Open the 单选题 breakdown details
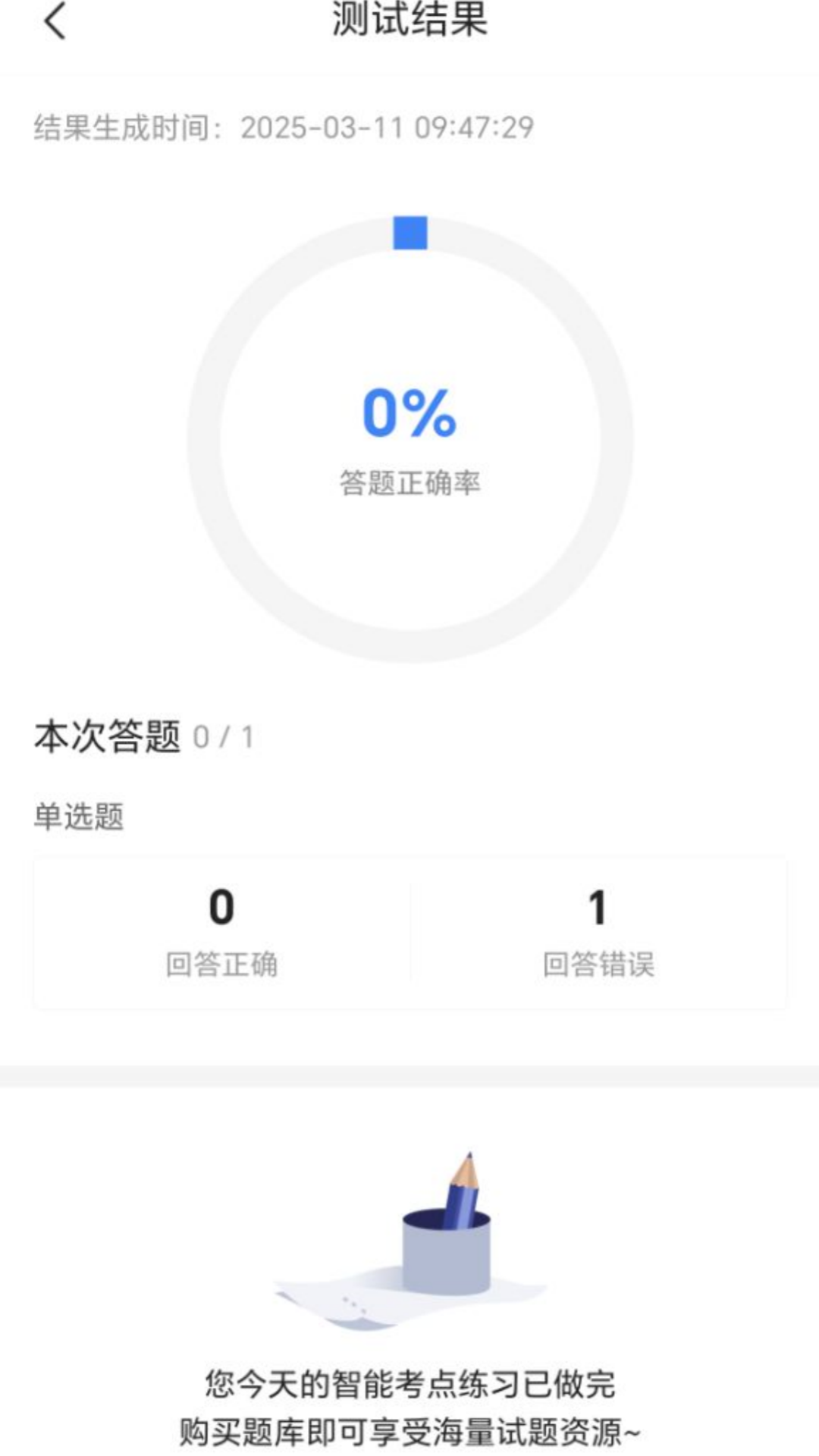Image resolution: width=819 pixels, height=1456 pixels. click(x=80, y=817)
